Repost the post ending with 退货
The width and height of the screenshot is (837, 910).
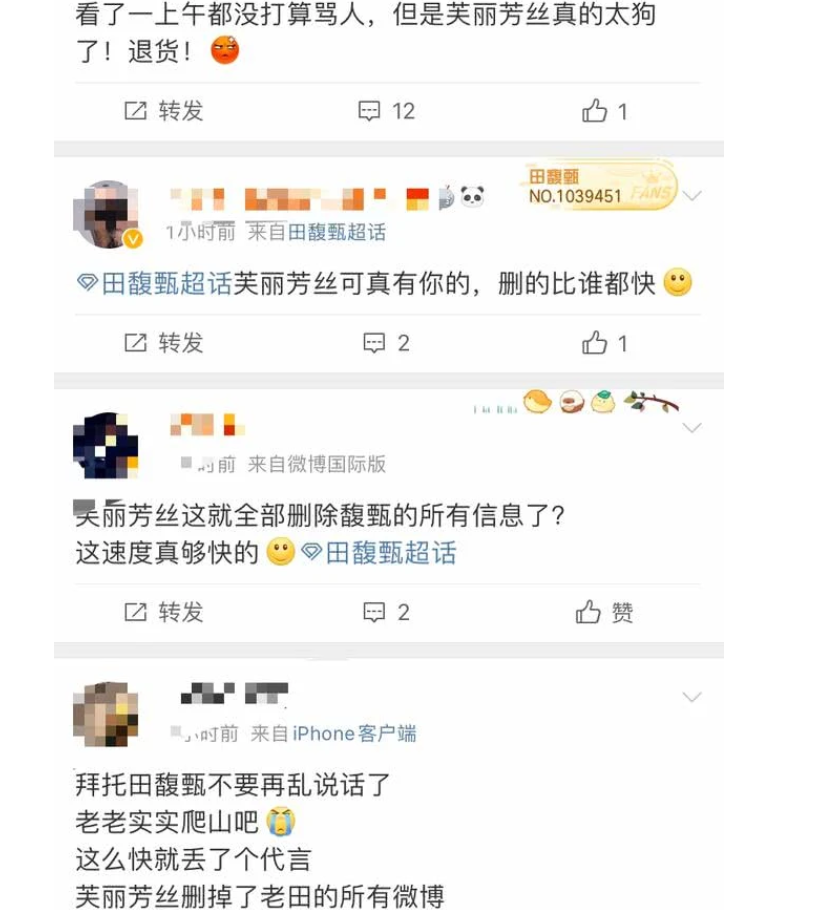pyautogui.click(x=163, y=111)
